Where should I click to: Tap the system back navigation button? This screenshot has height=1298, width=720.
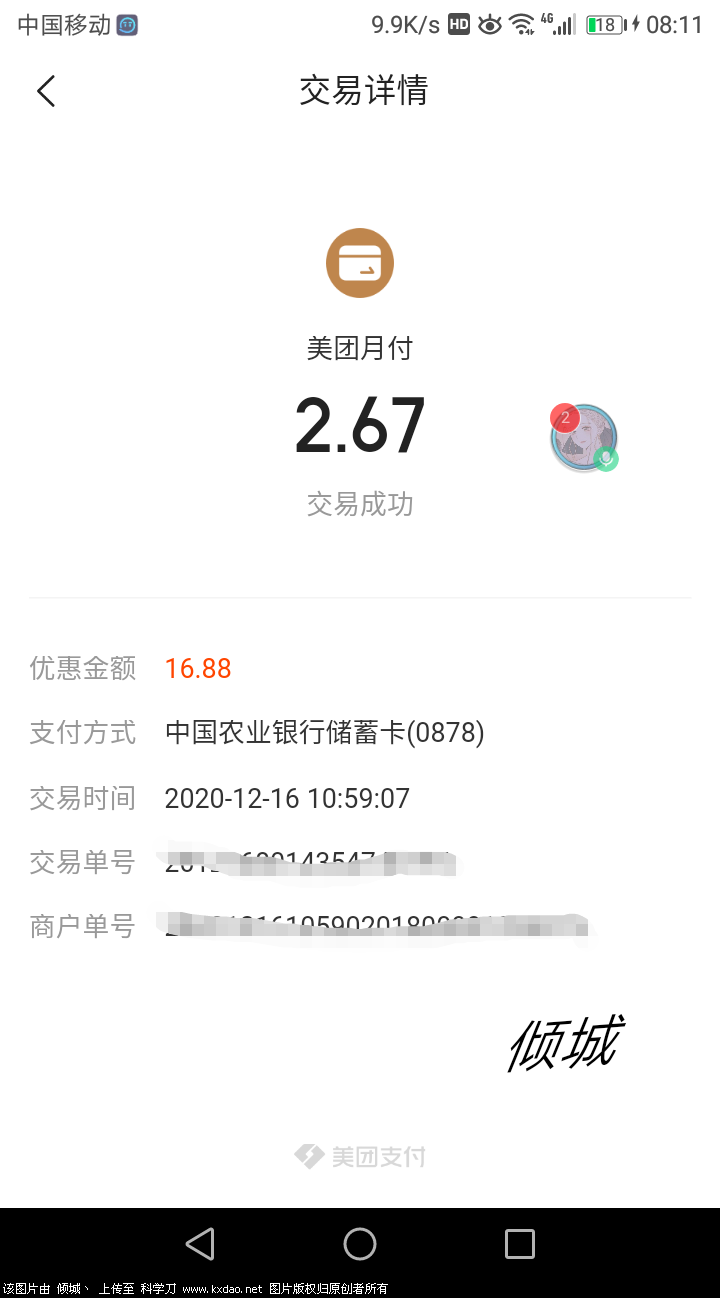tap(200, 1244)
